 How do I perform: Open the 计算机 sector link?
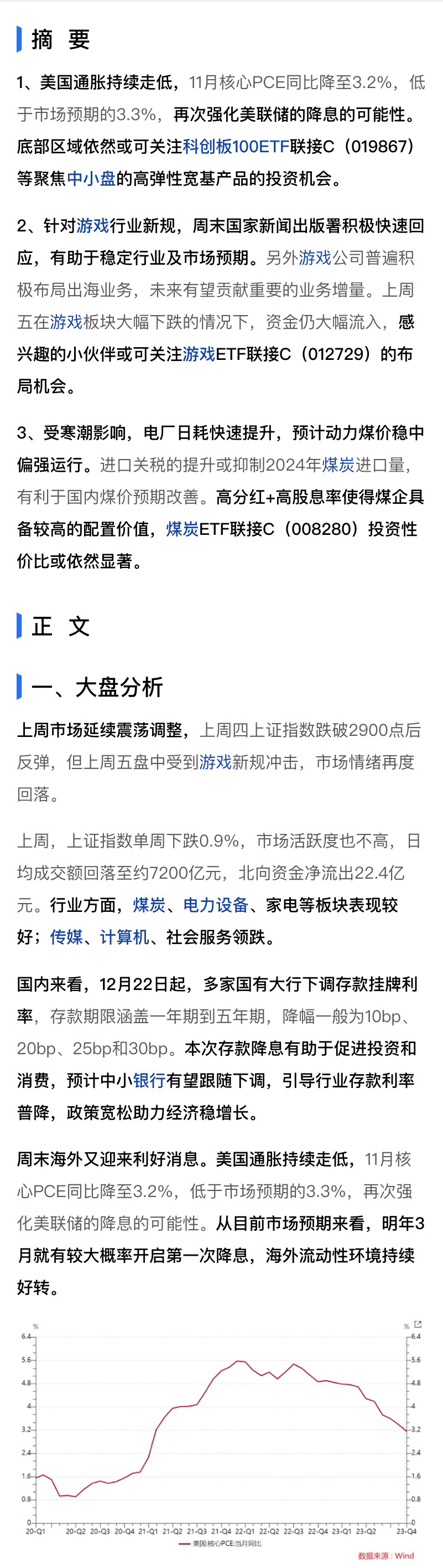click(x=124, y=937)
